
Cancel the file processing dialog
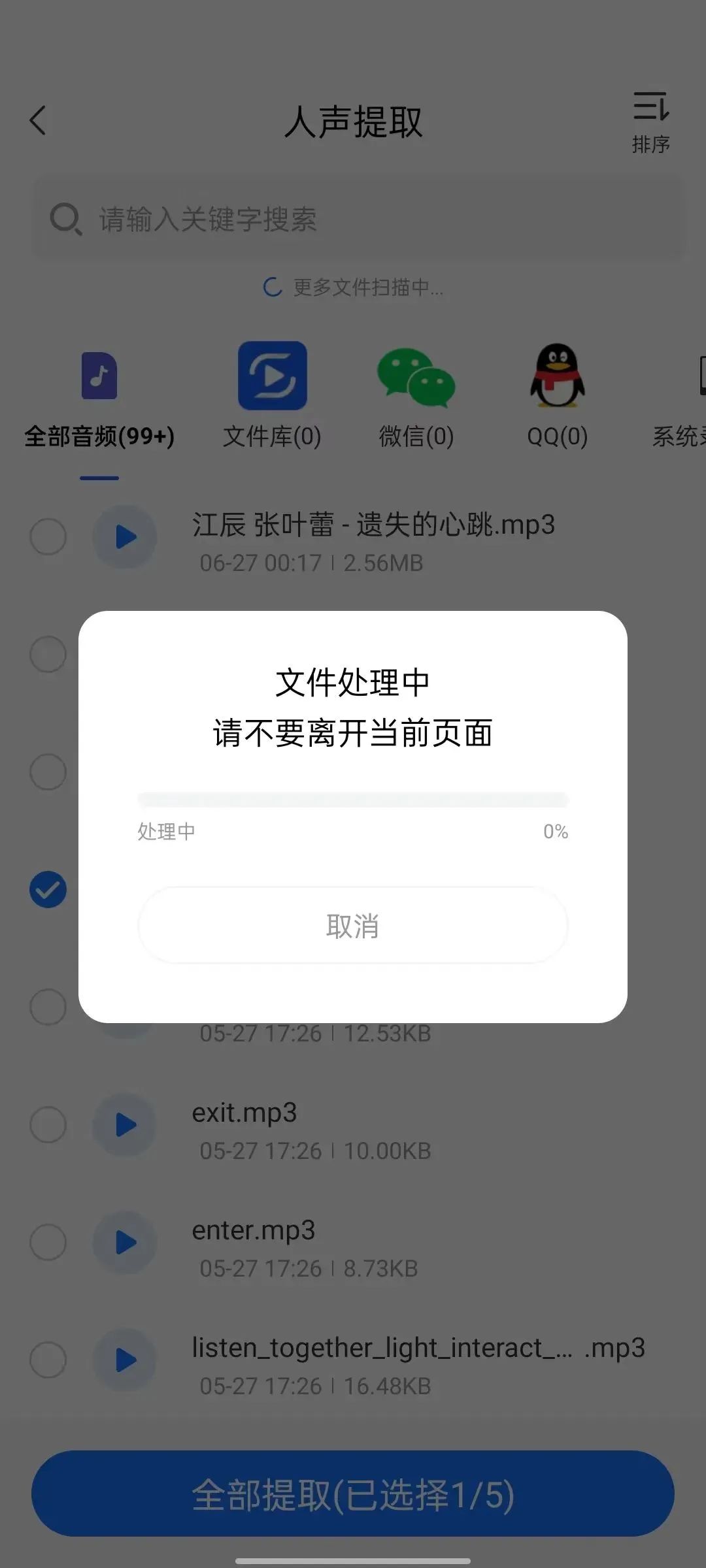(352, 926)
